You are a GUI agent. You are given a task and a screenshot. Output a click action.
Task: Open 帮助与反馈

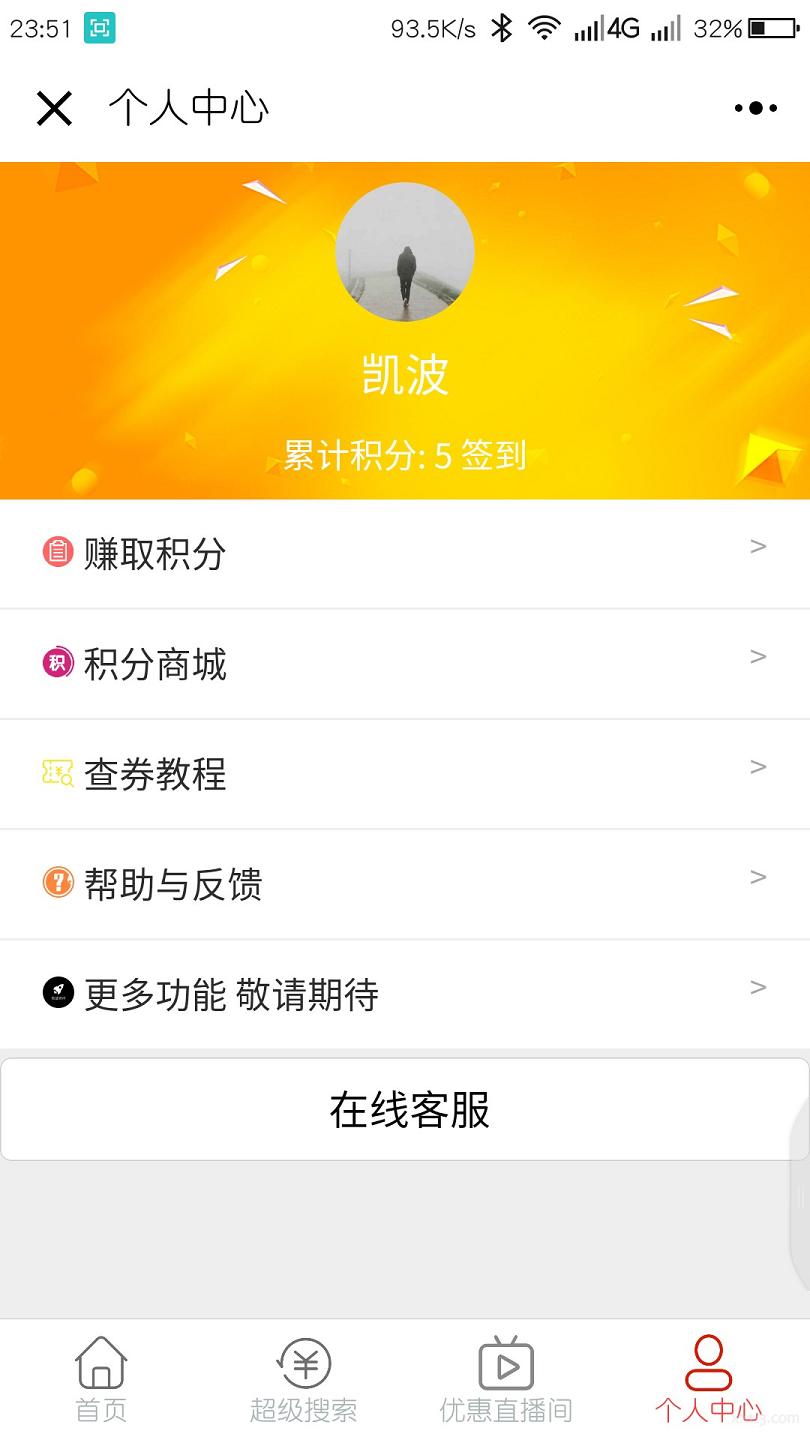pyautogui.click(x=405, y=884)
